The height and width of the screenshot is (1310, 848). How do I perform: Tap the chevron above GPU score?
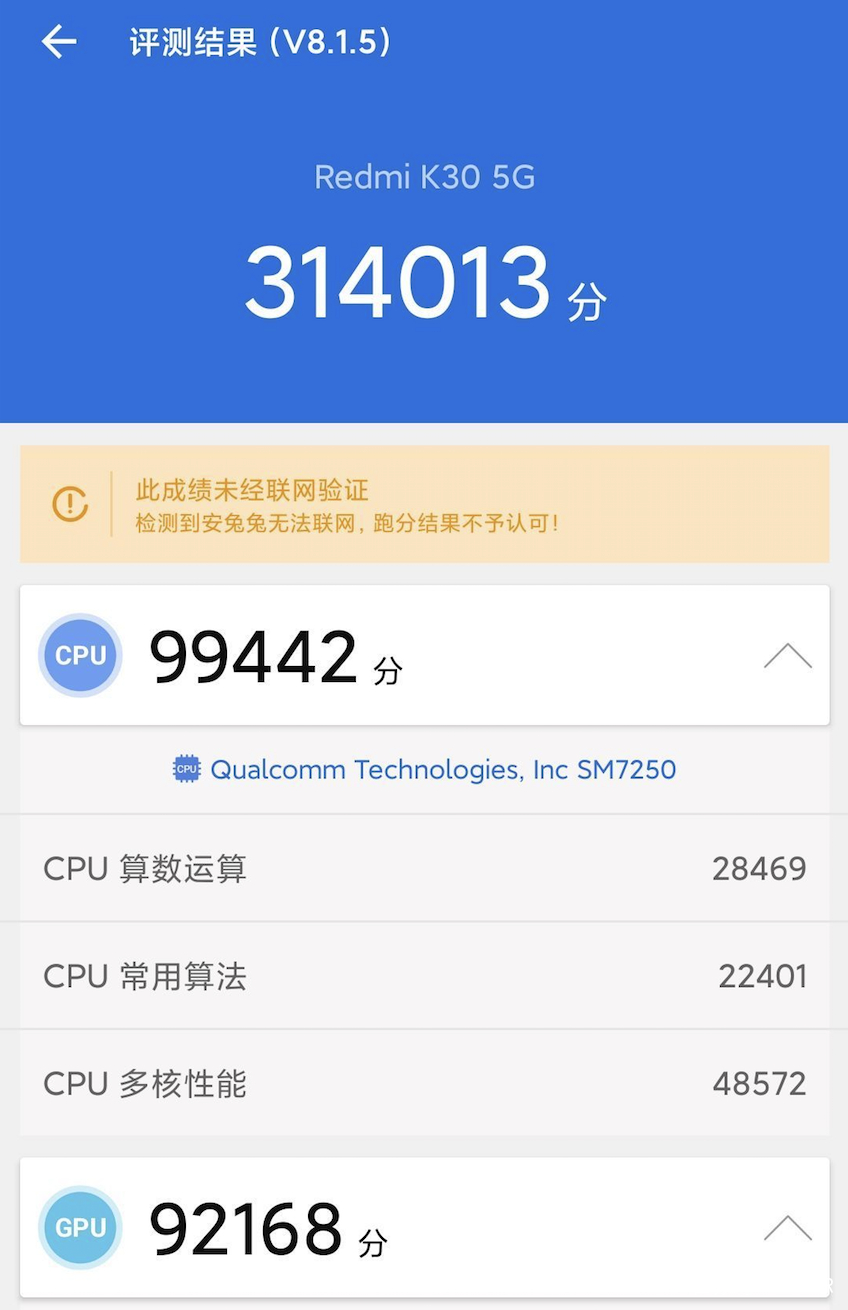(789, 1227)
